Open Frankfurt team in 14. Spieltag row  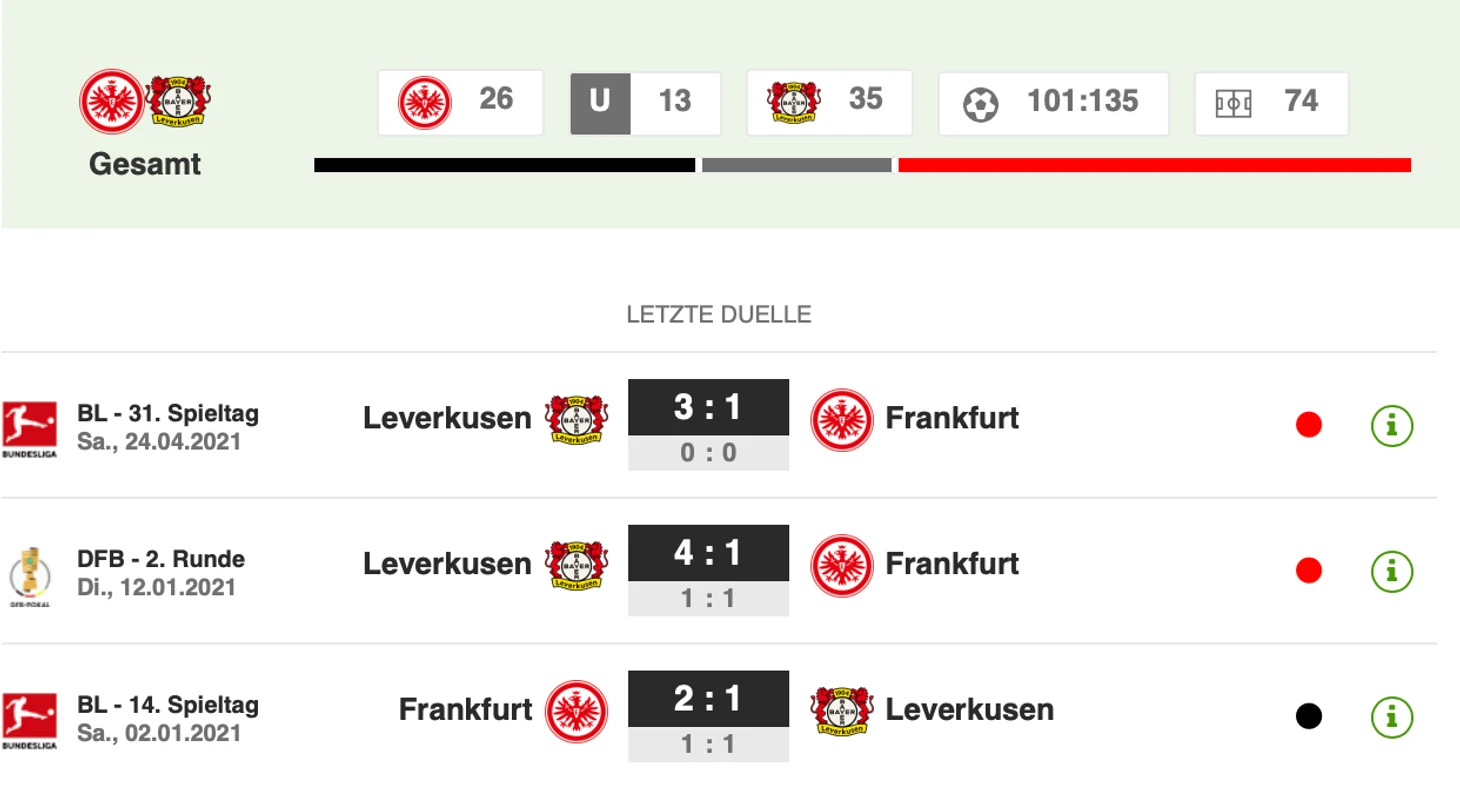click(x=465, y=710)
